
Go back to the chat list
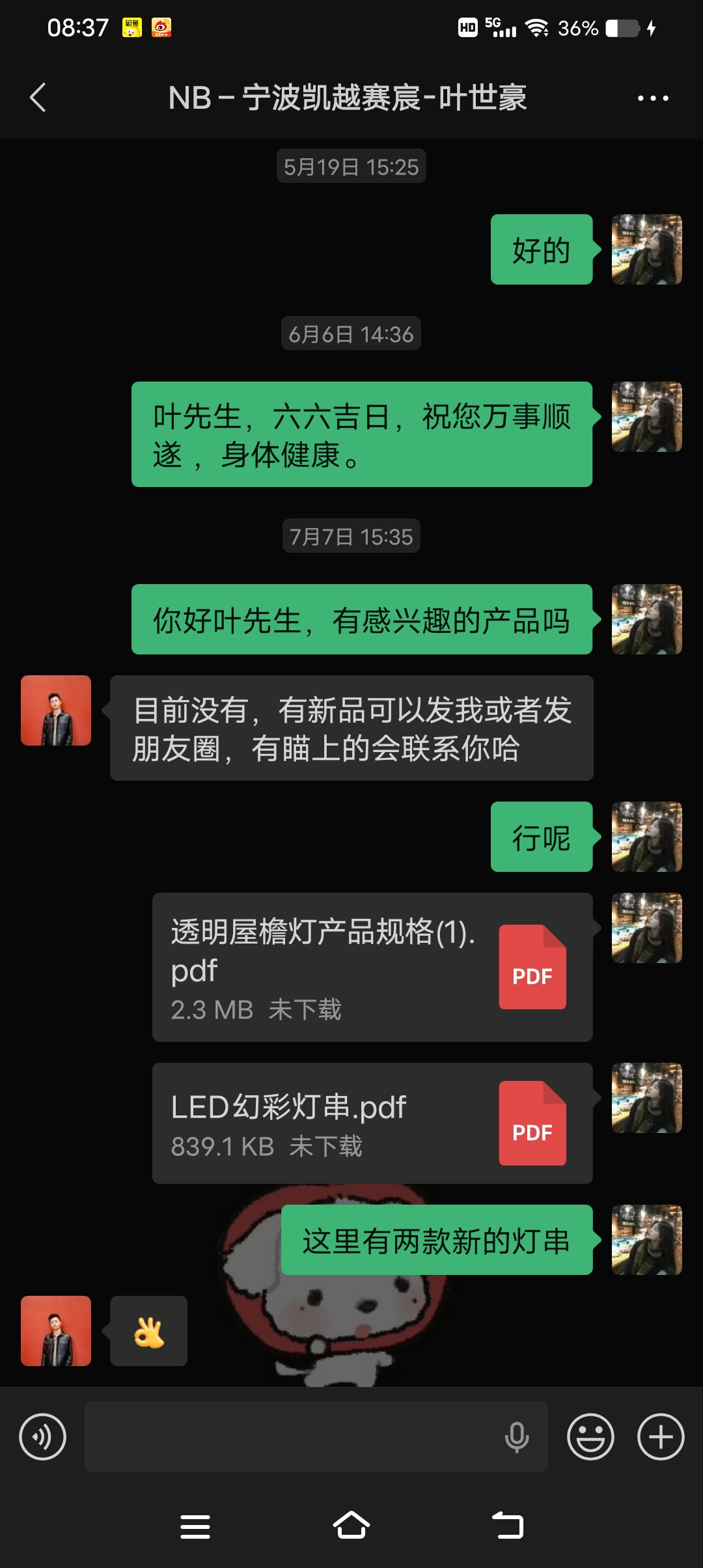click(x=38, y=98)
